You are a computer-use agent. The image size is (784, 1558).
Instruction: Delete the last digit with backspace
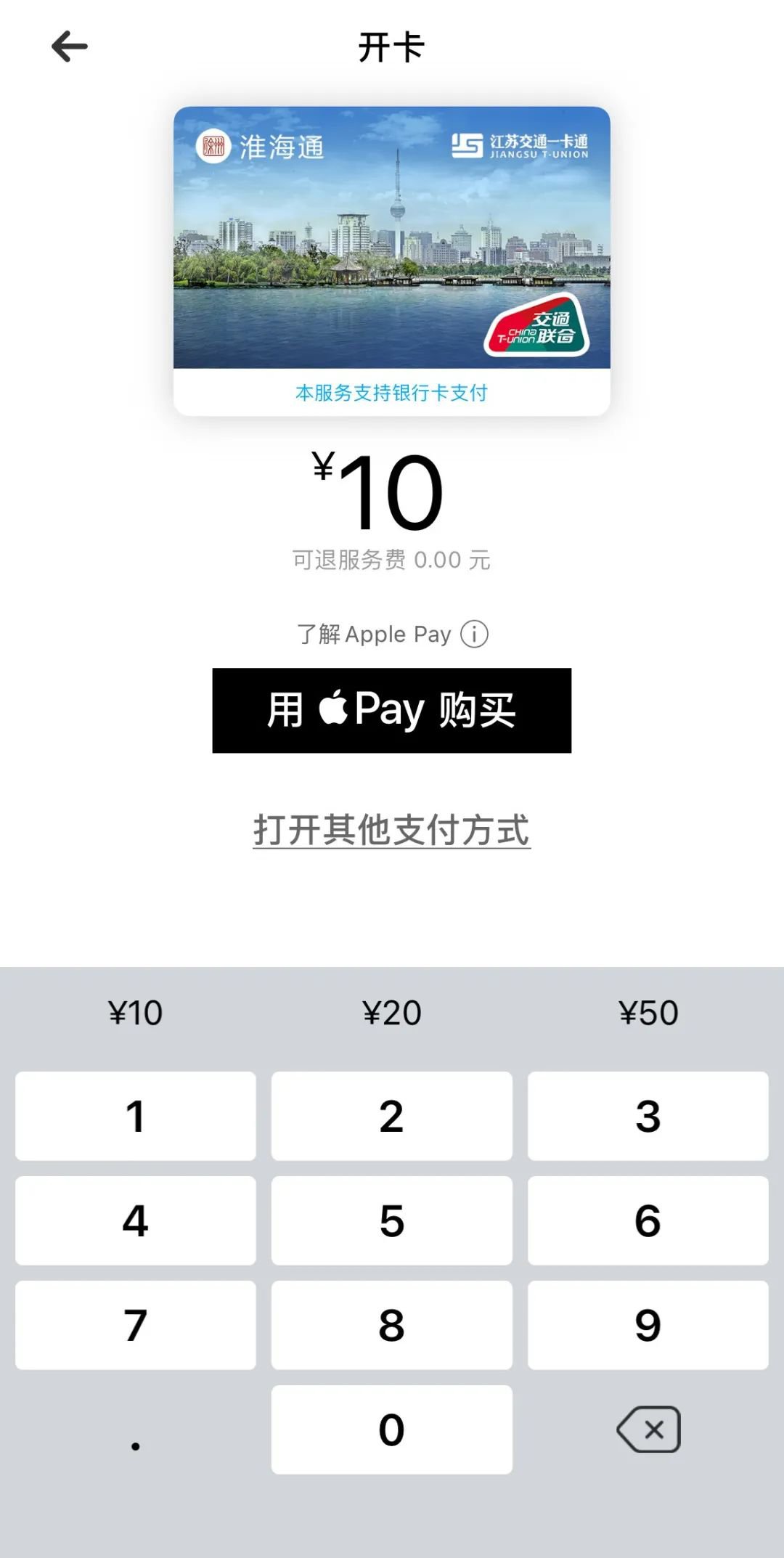click(648, 1429)
